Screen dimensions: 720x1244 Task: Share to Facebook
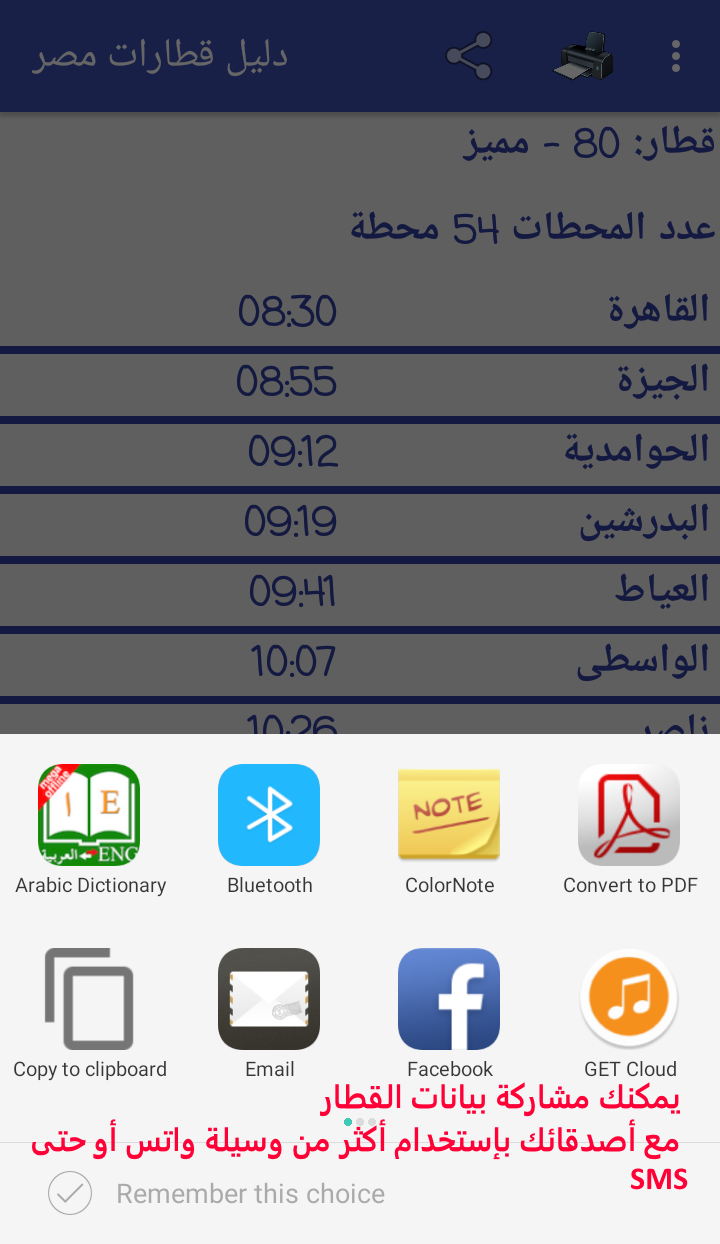click(449, 1014)
